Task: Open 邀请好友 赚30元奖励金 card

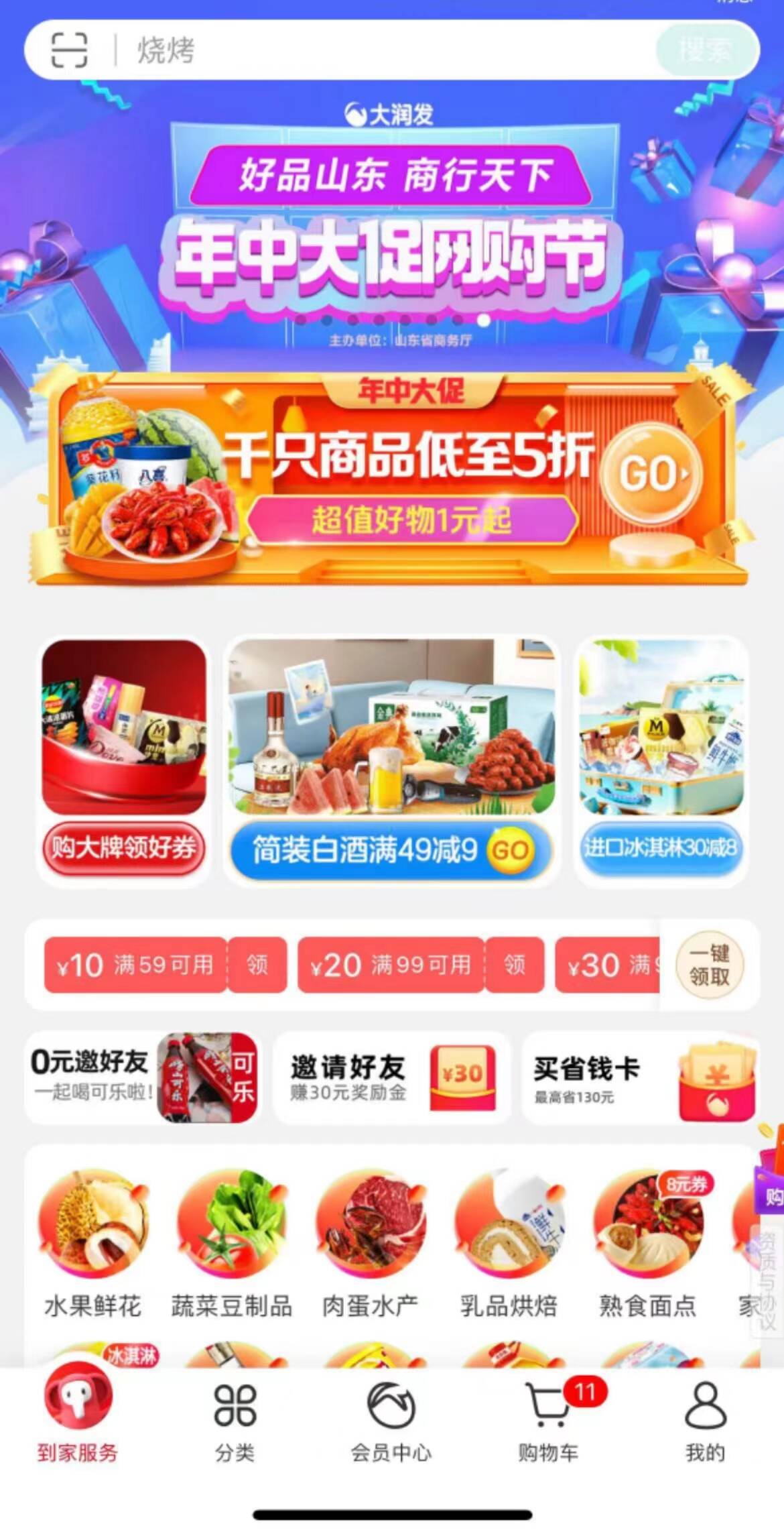Action: [x=392, y=1077]
